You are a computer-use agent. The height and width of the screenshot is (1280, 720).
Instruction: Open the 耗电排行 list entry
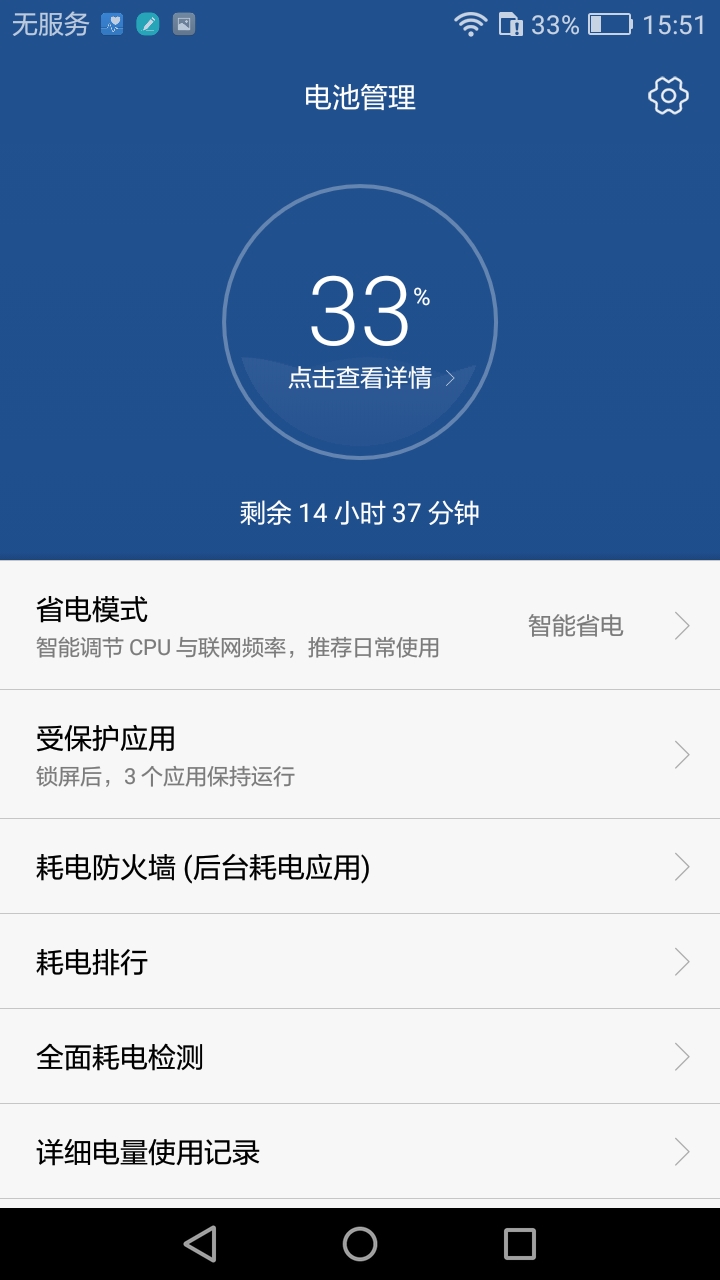click(x=360, y=961)
